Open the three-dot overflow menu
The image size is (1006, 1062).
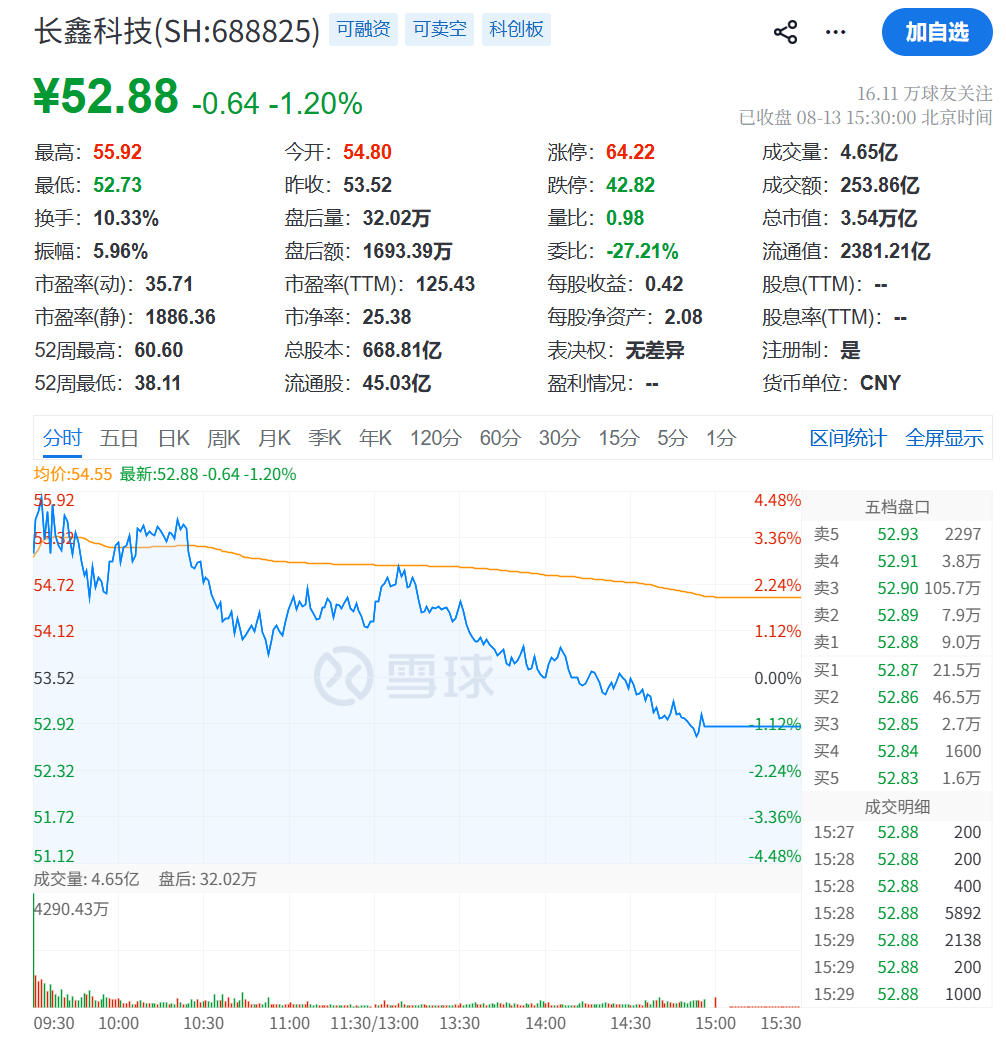[x=835, y=32]
